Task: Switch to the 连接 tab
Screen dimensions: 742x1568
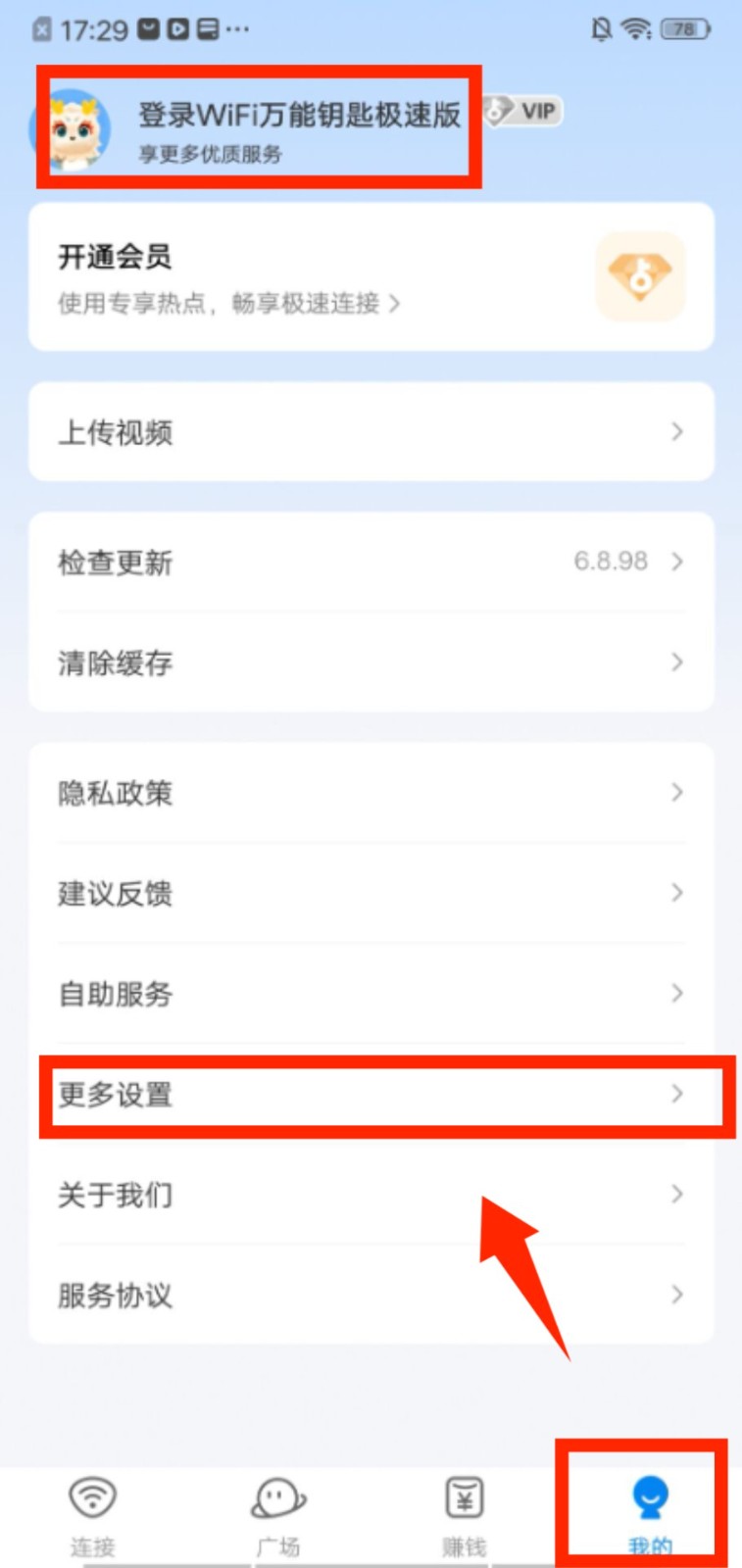Action: (x=92, y=1514)
